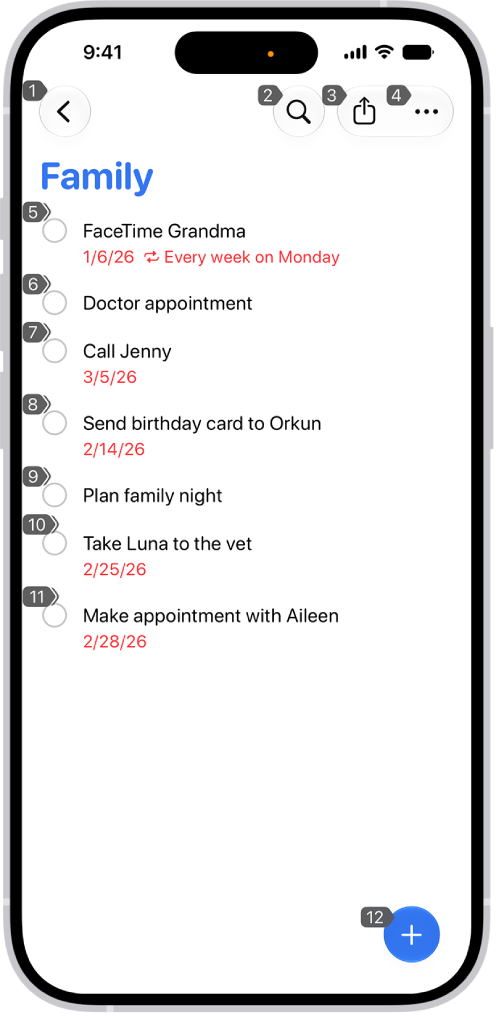Mark Send birthday card to Orkun done
Viewport: 496px width, 1016px height.
54,423
